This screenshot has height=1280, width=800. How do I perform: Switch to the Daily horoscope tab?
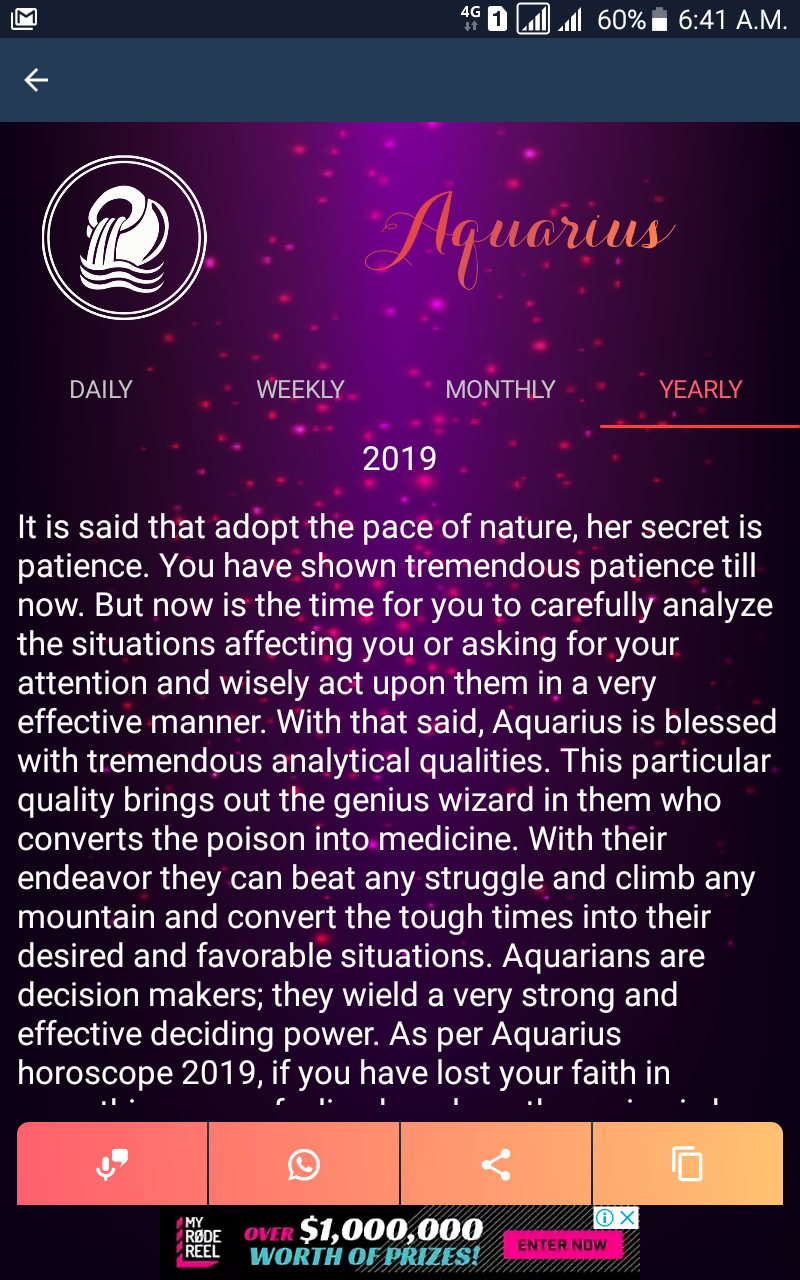(x=101, y=390)
